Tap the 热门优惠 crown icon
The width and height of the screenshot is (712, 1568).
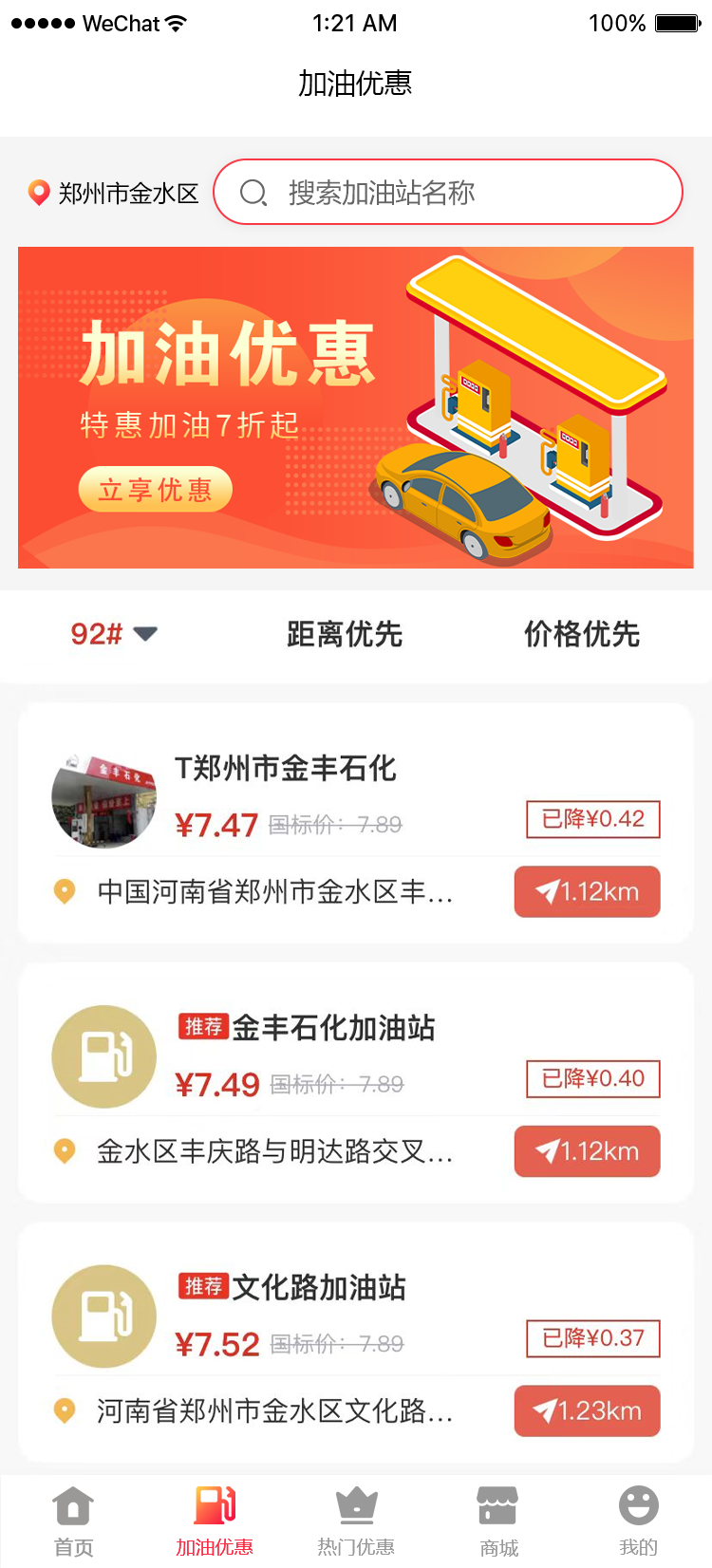pos(356,1506)
